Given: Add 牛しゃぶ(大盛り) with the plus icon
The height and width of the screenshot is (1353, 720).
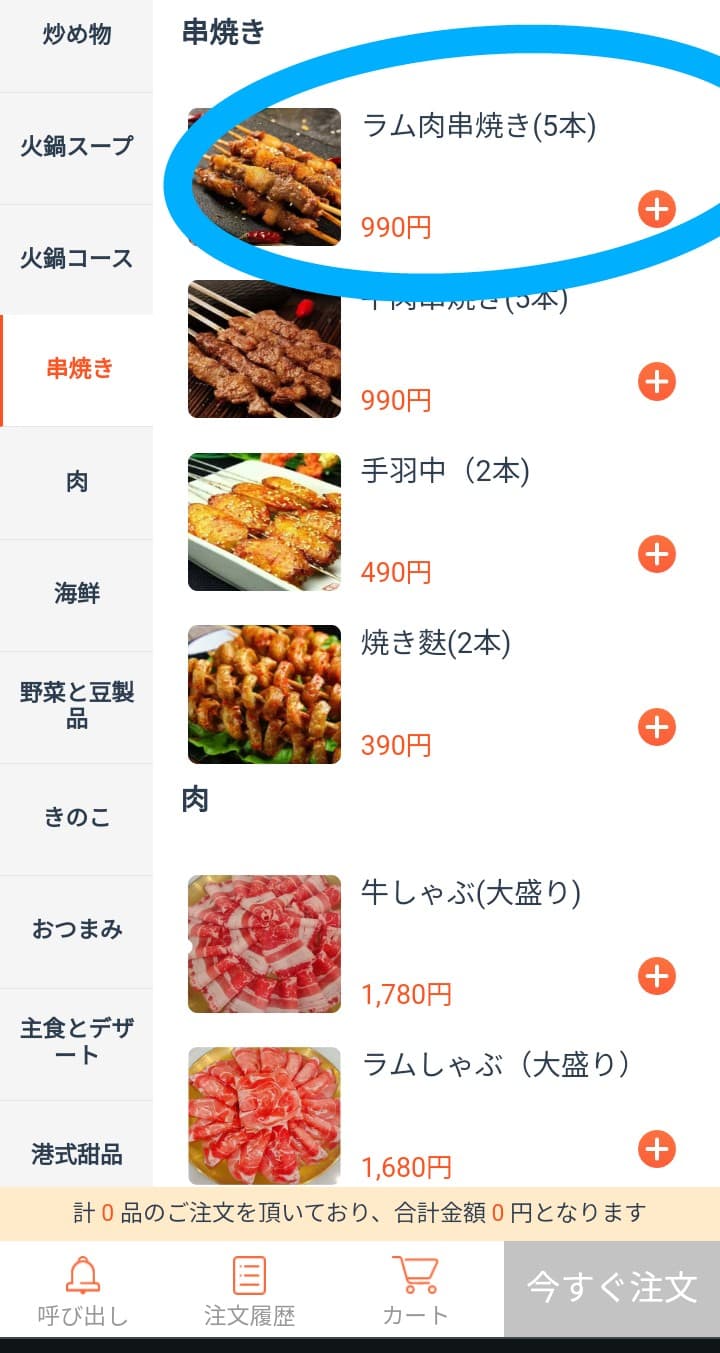Looking at the screenshot, I should (x=657, y=978).
